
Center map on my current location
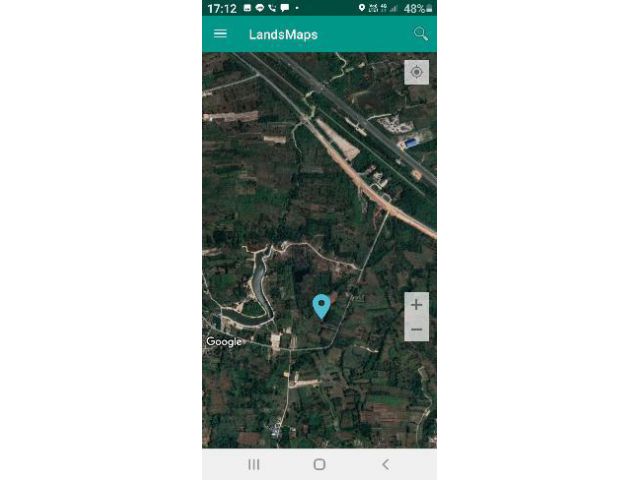click(416, 72)
